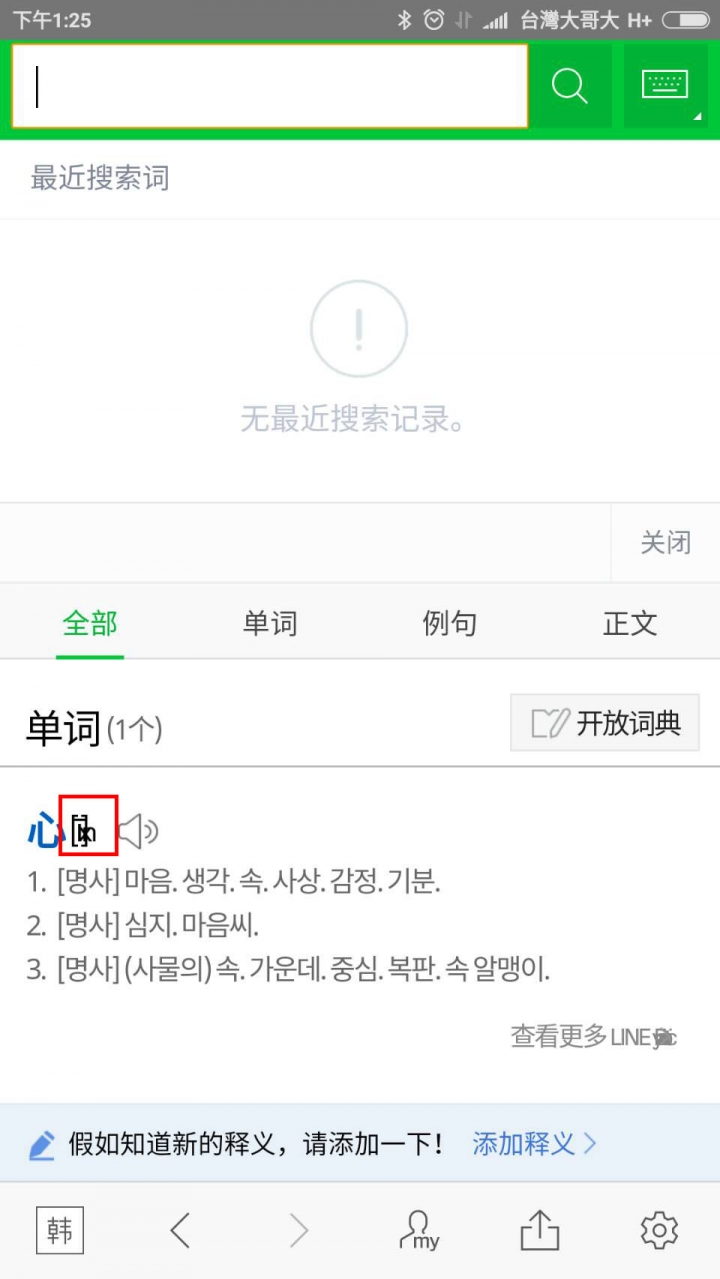Tap the magnifier search button
This screenshot has height=1279, width=720.
point(570,86)
